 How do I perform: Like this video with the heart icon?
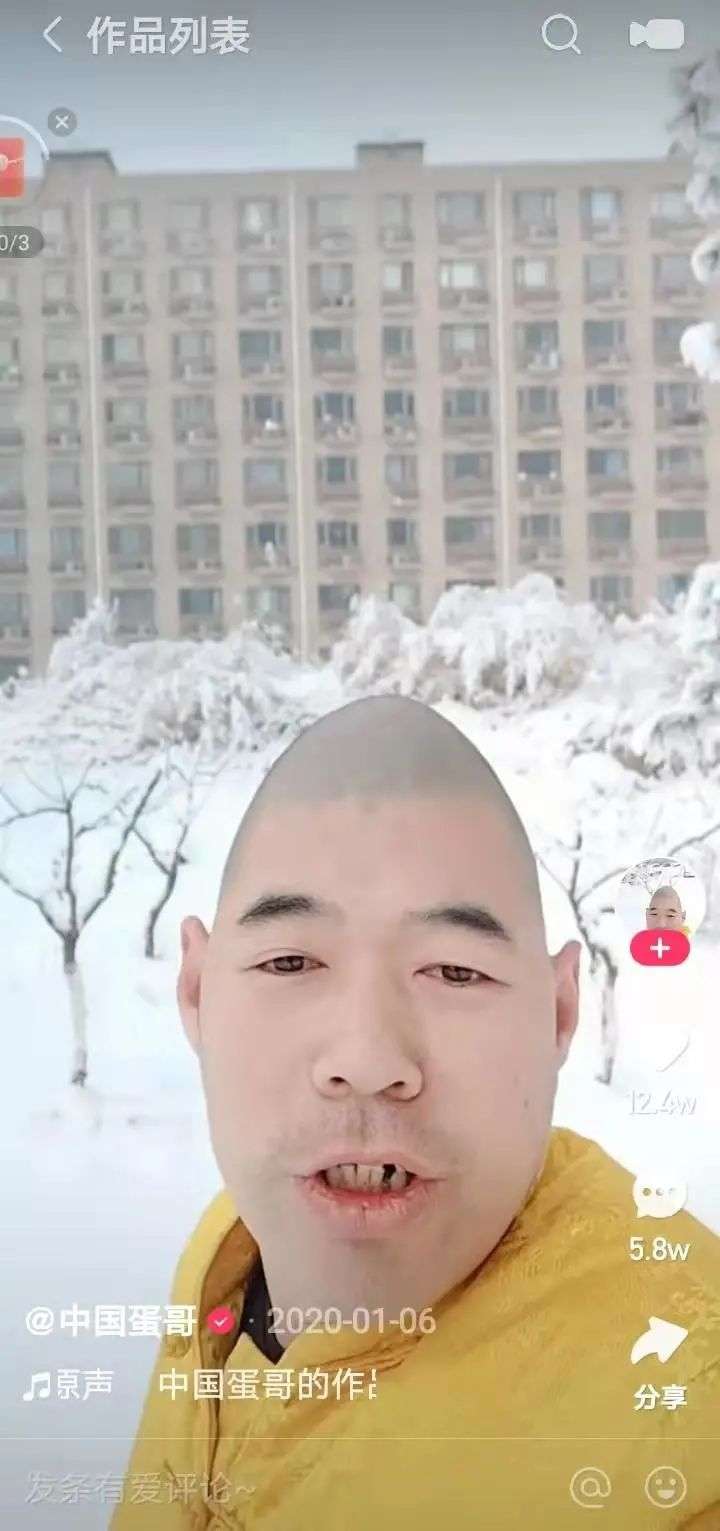click(x=660, y=1050)
